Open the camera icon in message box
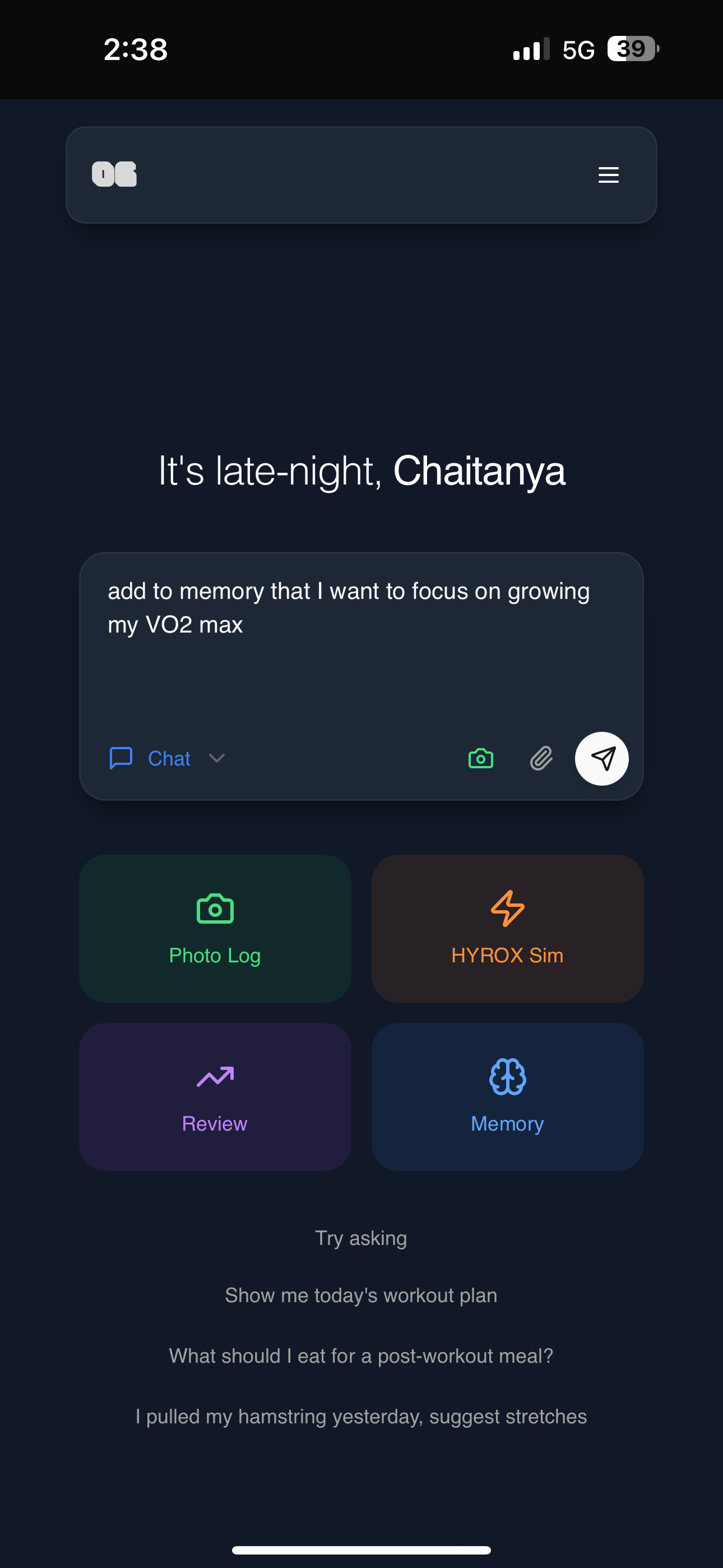This screenshot has height=1568, width=723. (x=481, y=758)
